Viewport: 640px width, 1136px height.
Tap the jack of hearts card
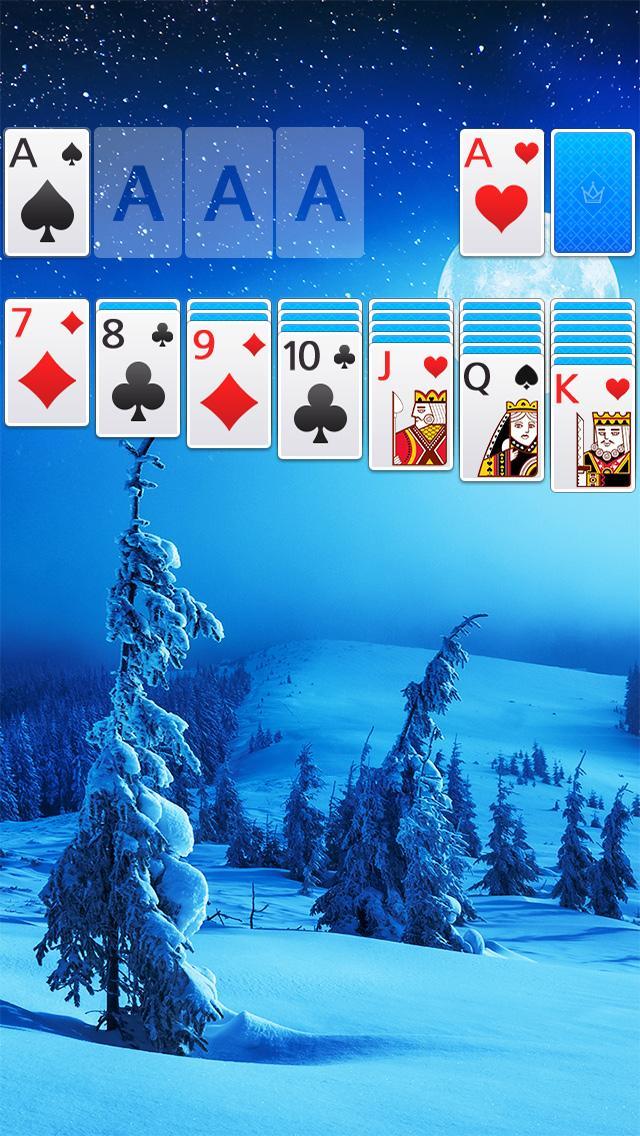coord(411,410)
